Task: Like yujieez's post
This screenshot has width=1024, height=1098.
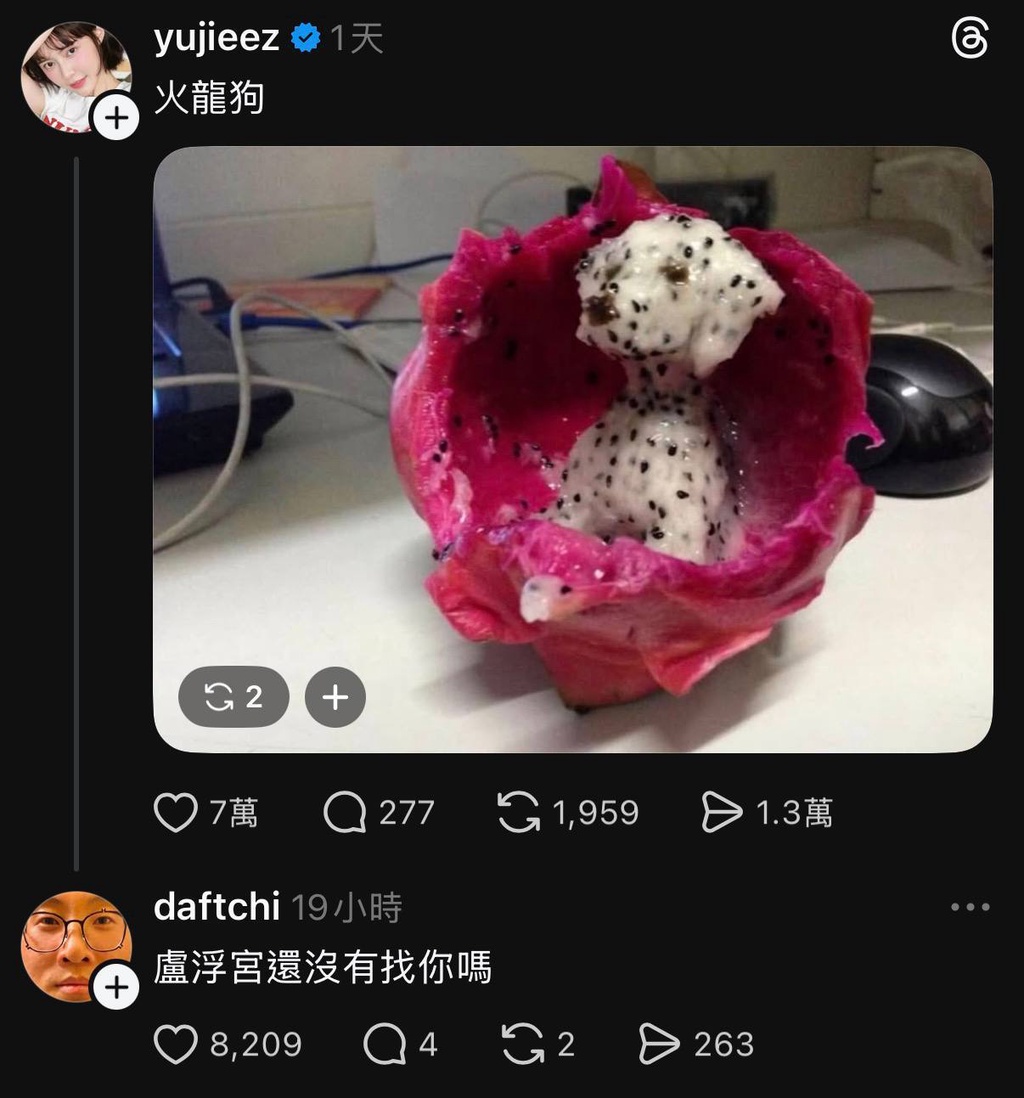Action: pos(176,813)
